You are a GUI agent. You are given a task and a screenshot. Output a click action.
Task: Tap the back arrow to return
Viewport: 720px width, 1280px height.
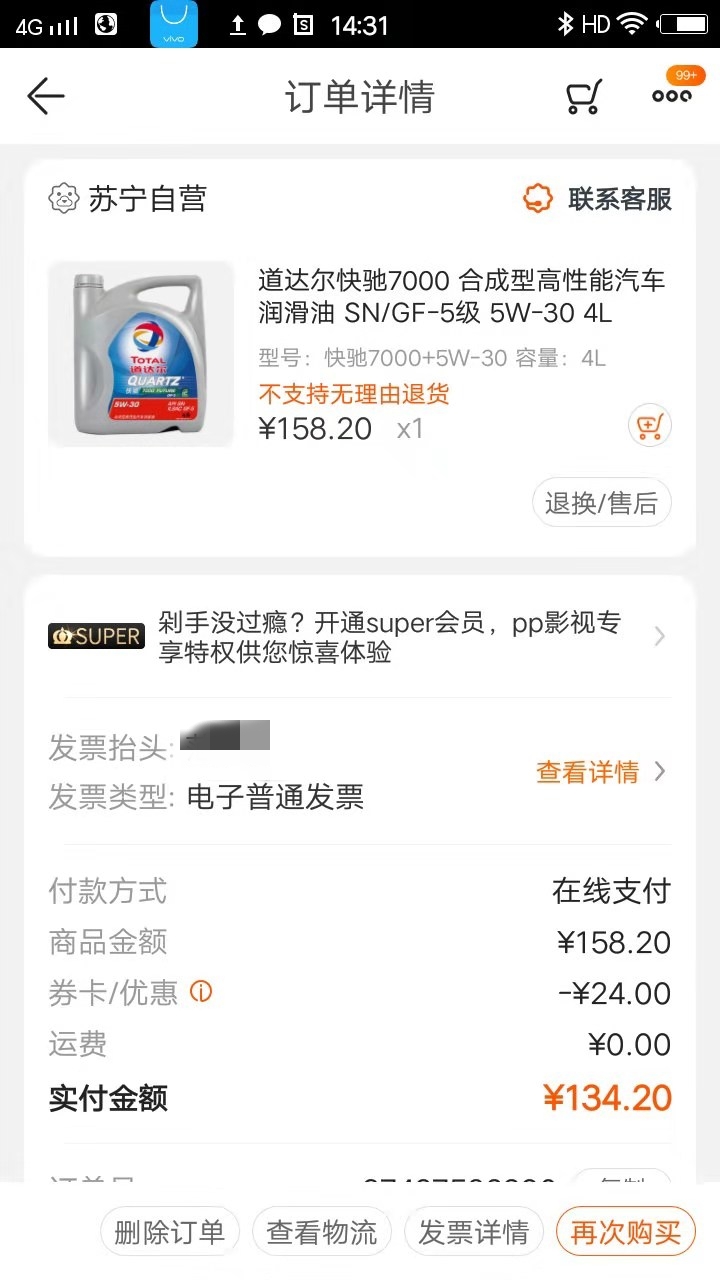pos(46,96)
